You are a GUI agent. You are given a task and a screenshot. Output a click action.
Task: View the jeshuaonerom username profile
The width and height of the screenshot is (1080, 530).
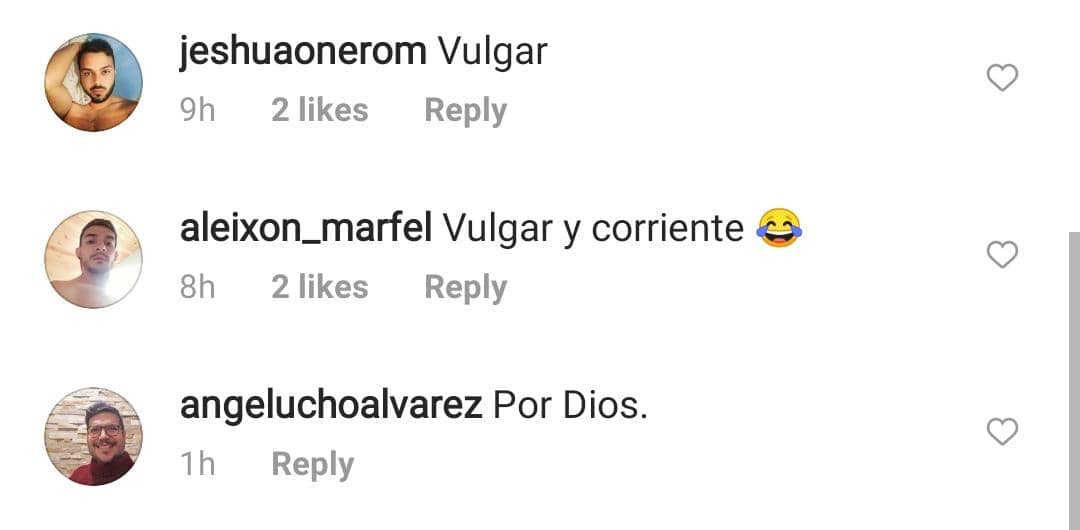[303, 52]
